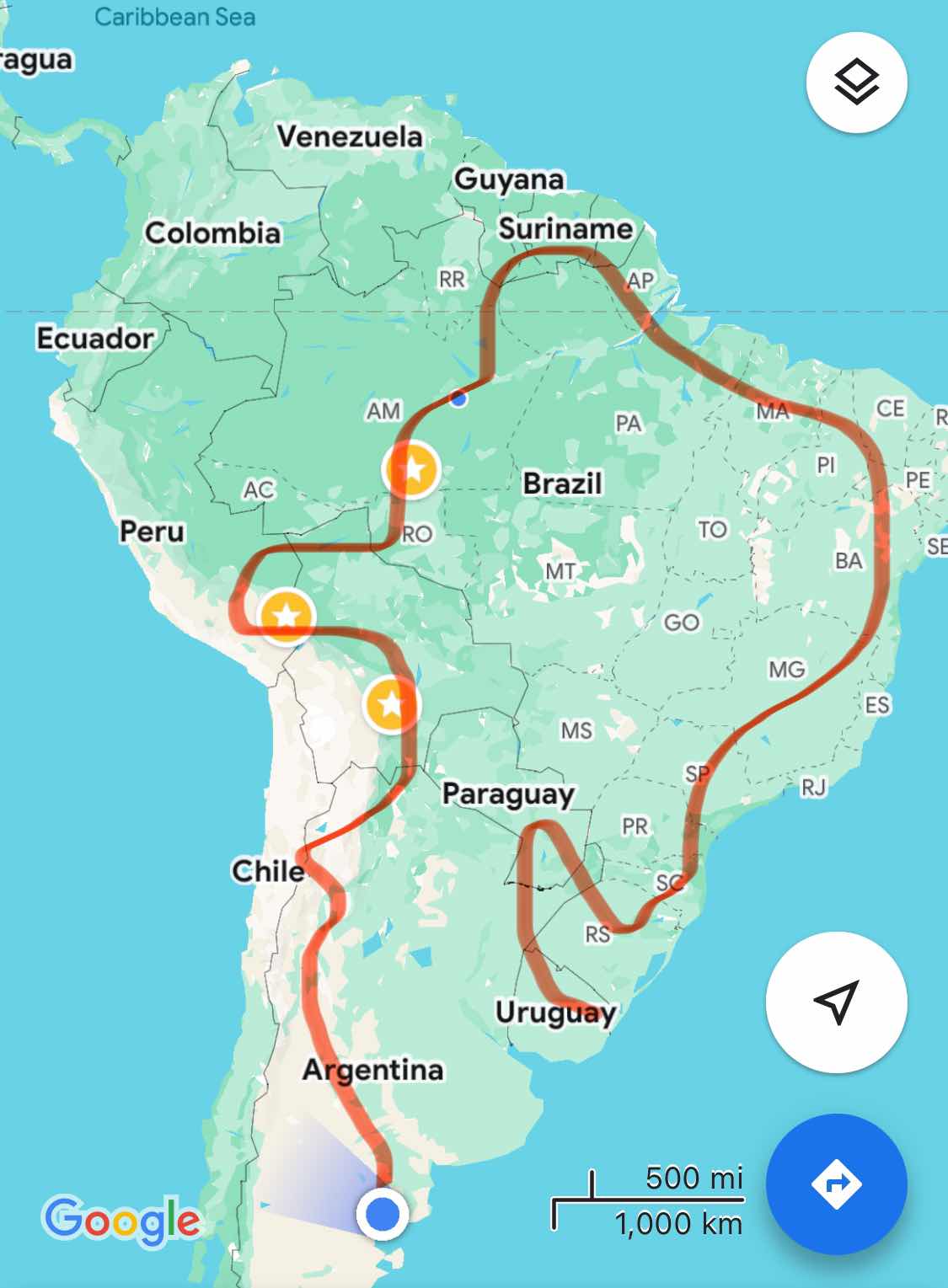
Task: Select the starred place nearest the Peru label
Action: [287, 616]
